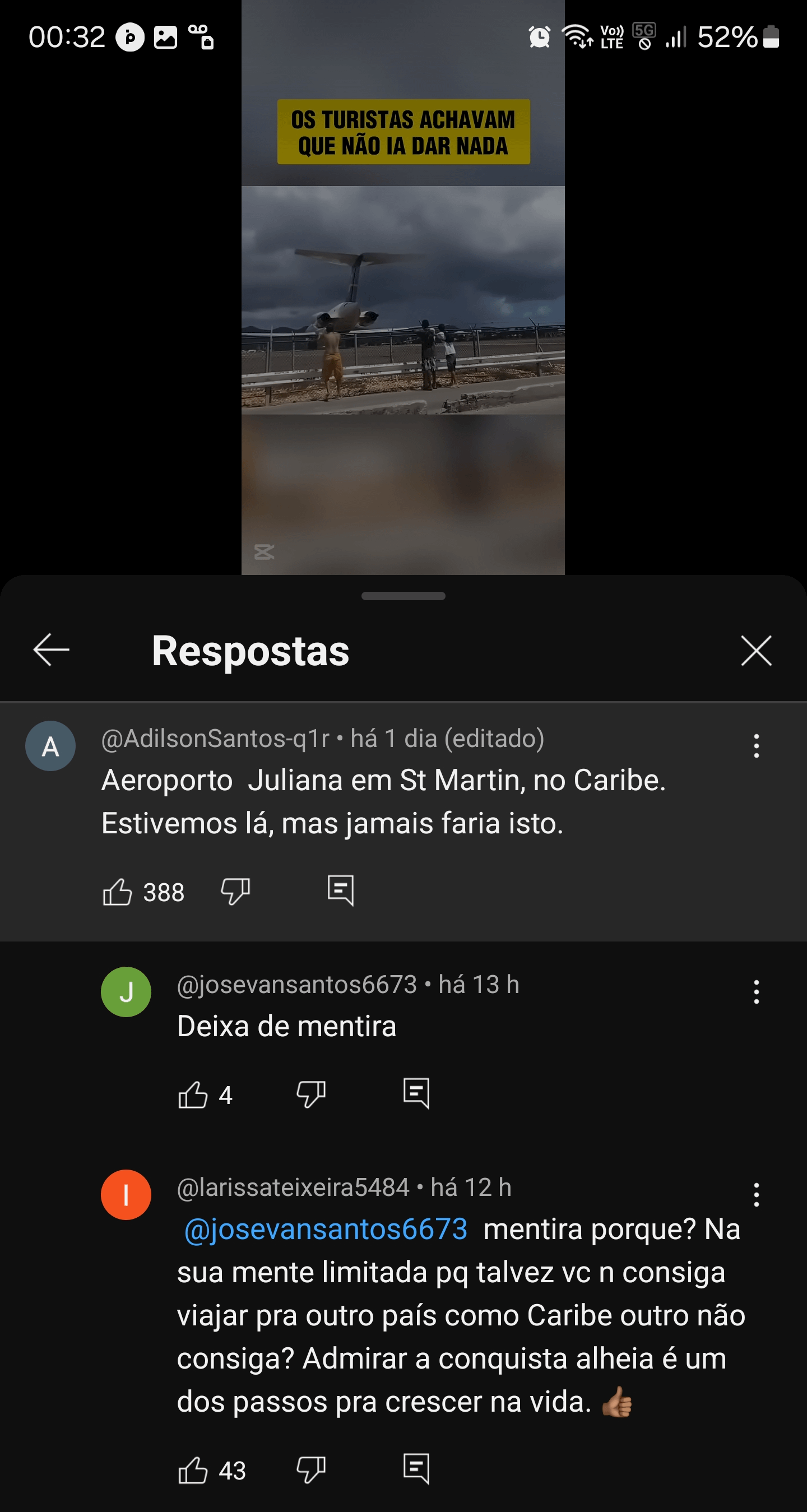
Task: Dislike larissateixeira5484's reply
Action: tap(311, 1470)
